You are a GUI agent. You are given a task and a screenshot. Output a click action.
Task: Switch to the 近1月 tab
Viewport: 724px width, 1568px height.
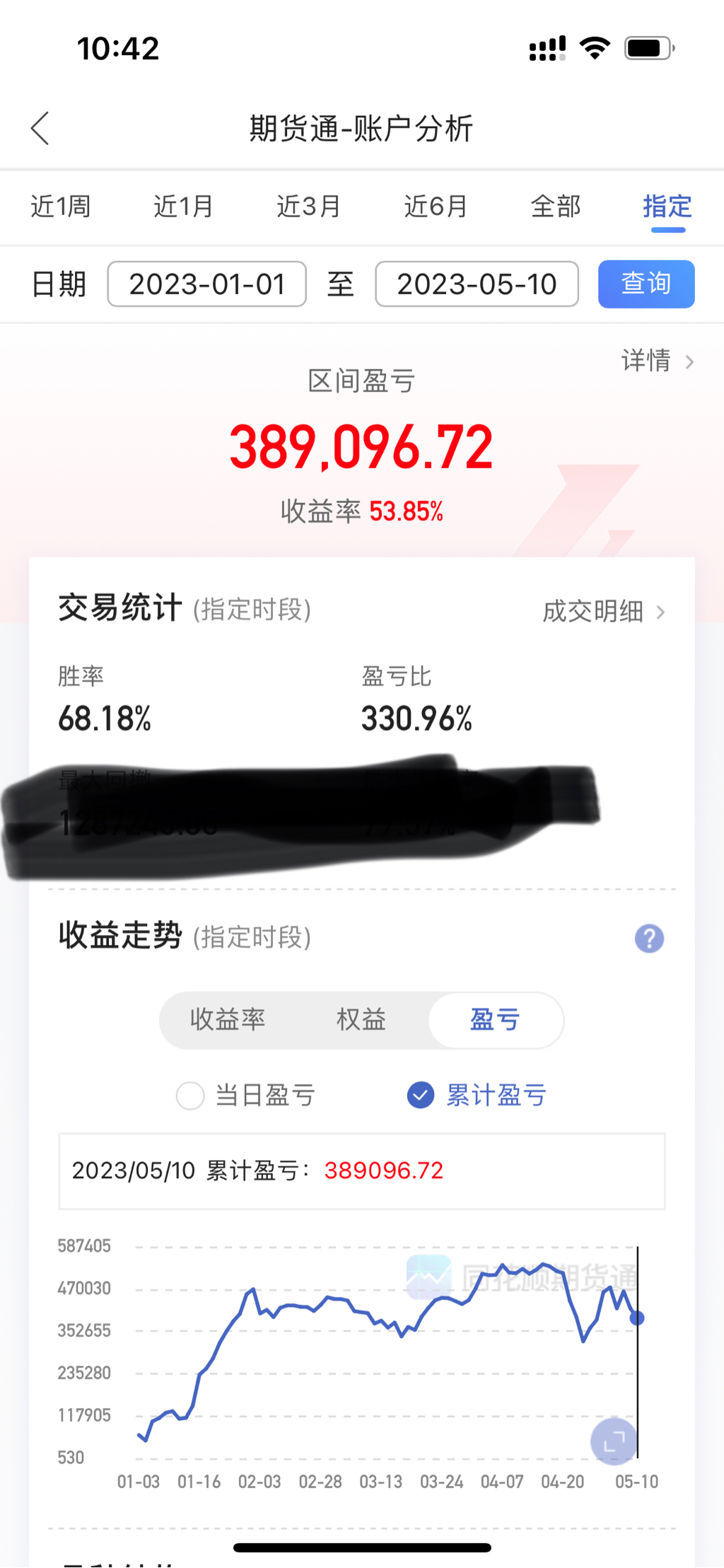183,207
